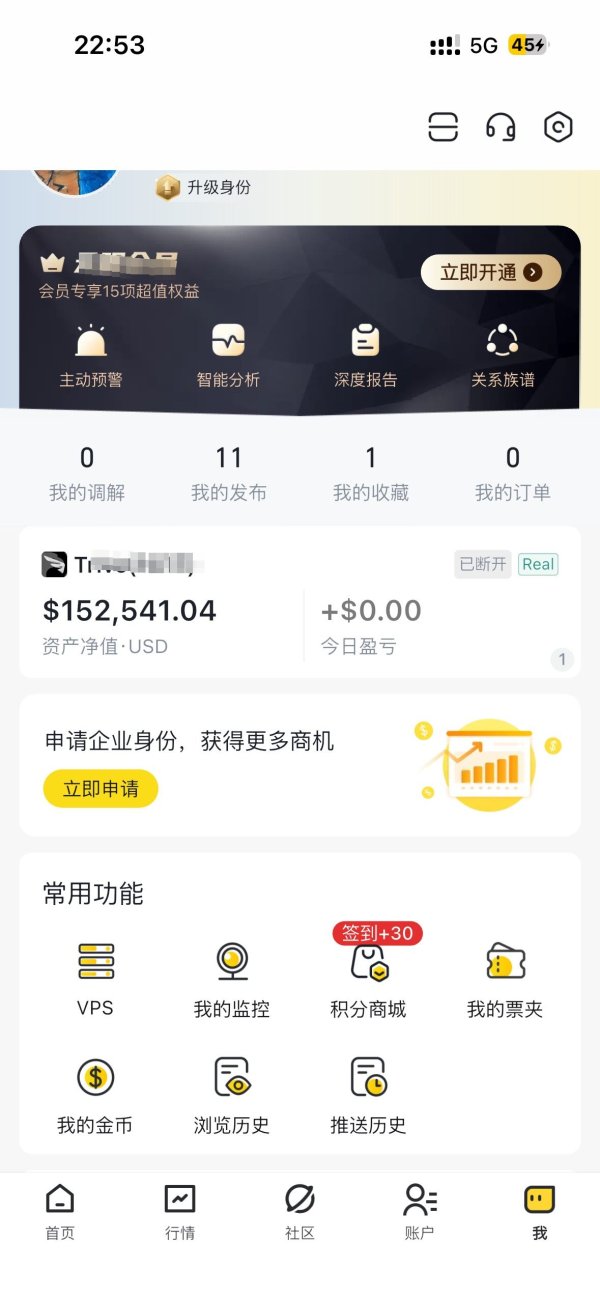Viewport: 600px width, 1301px height.
Task: Tap 升级身份 to upgrade identity
Action: (205, 187)
